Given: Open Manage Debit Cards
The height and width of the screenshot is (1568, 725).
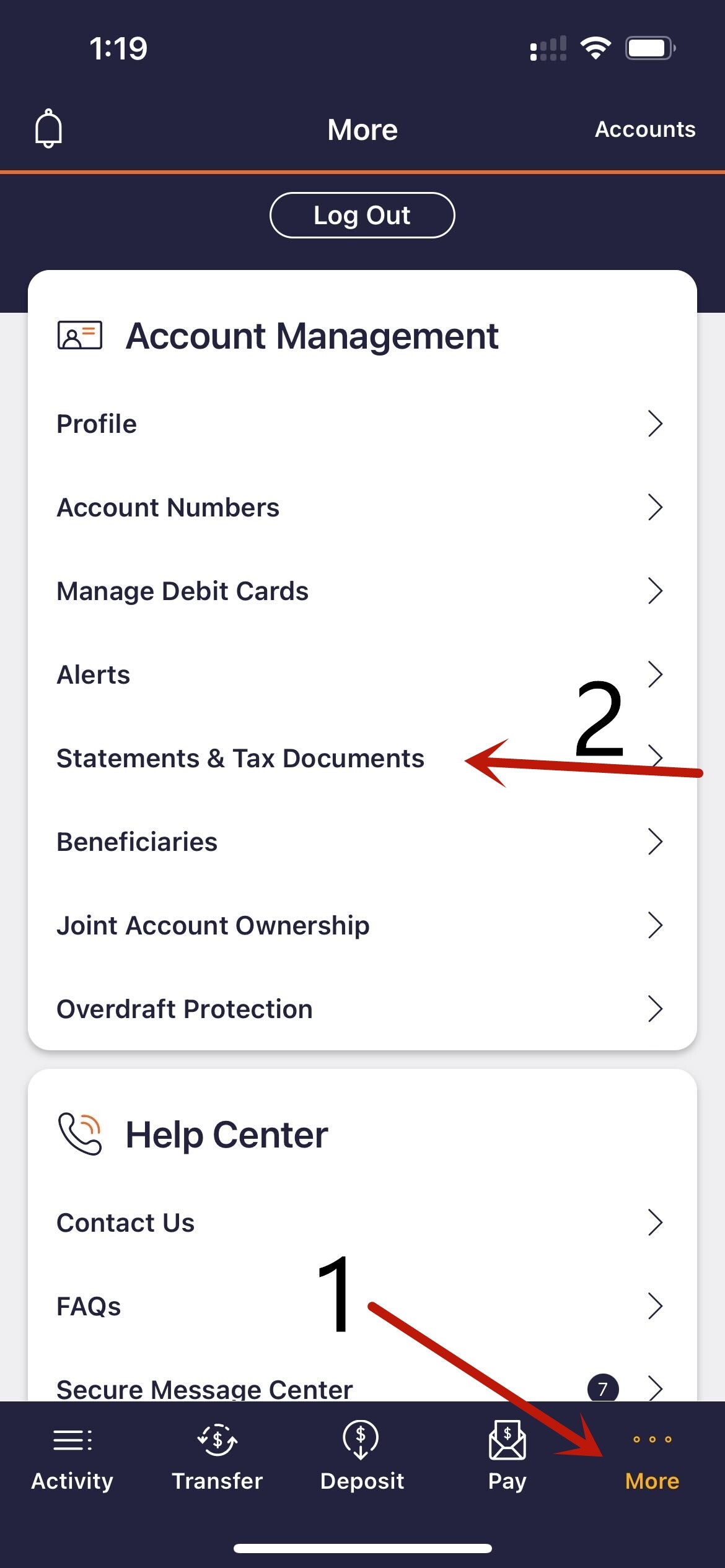Looking at the screenshot, I should [x=359, y=591].
